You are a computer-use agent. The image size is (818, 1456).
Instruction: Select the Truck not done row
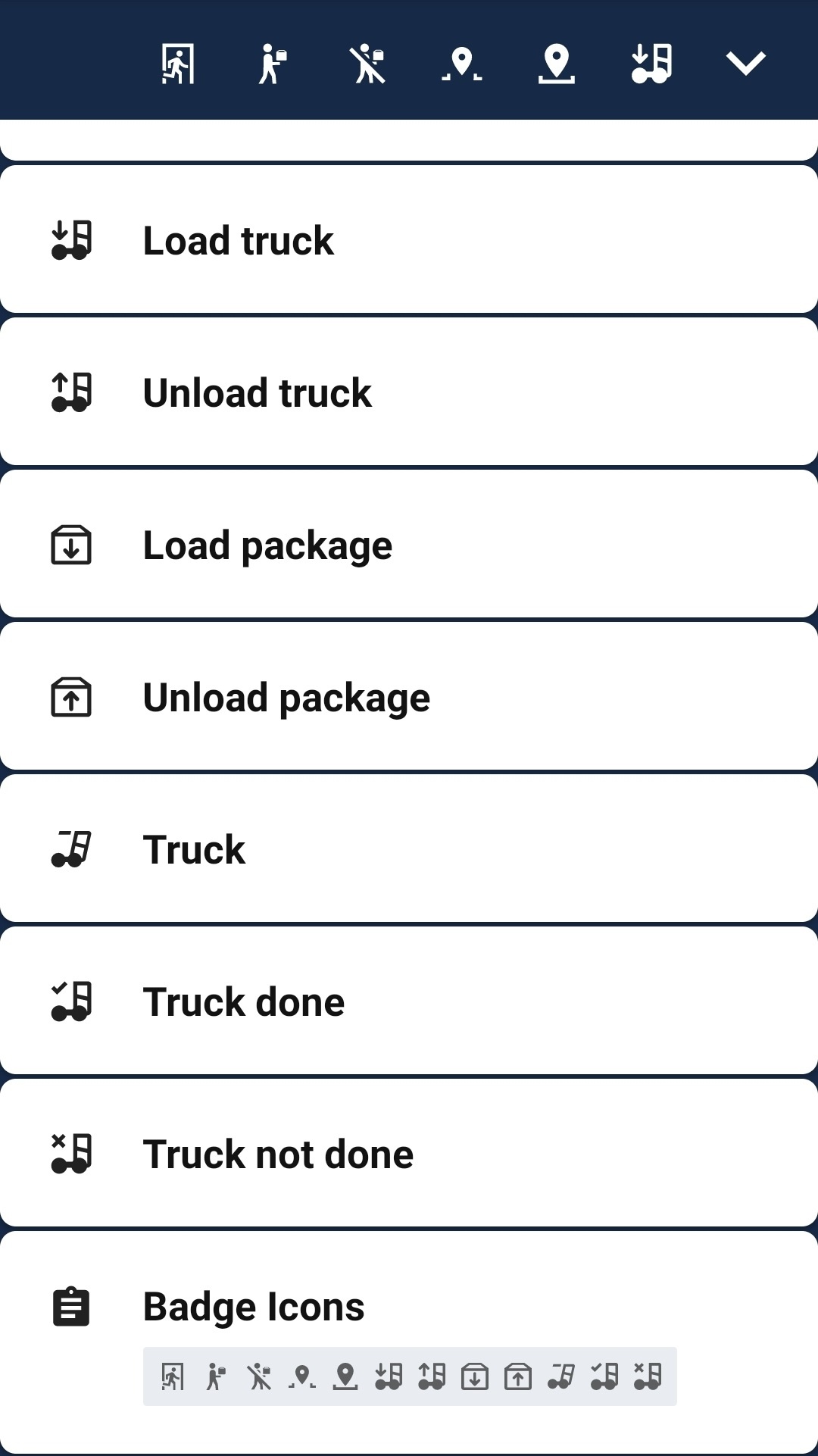[409, 1154]
